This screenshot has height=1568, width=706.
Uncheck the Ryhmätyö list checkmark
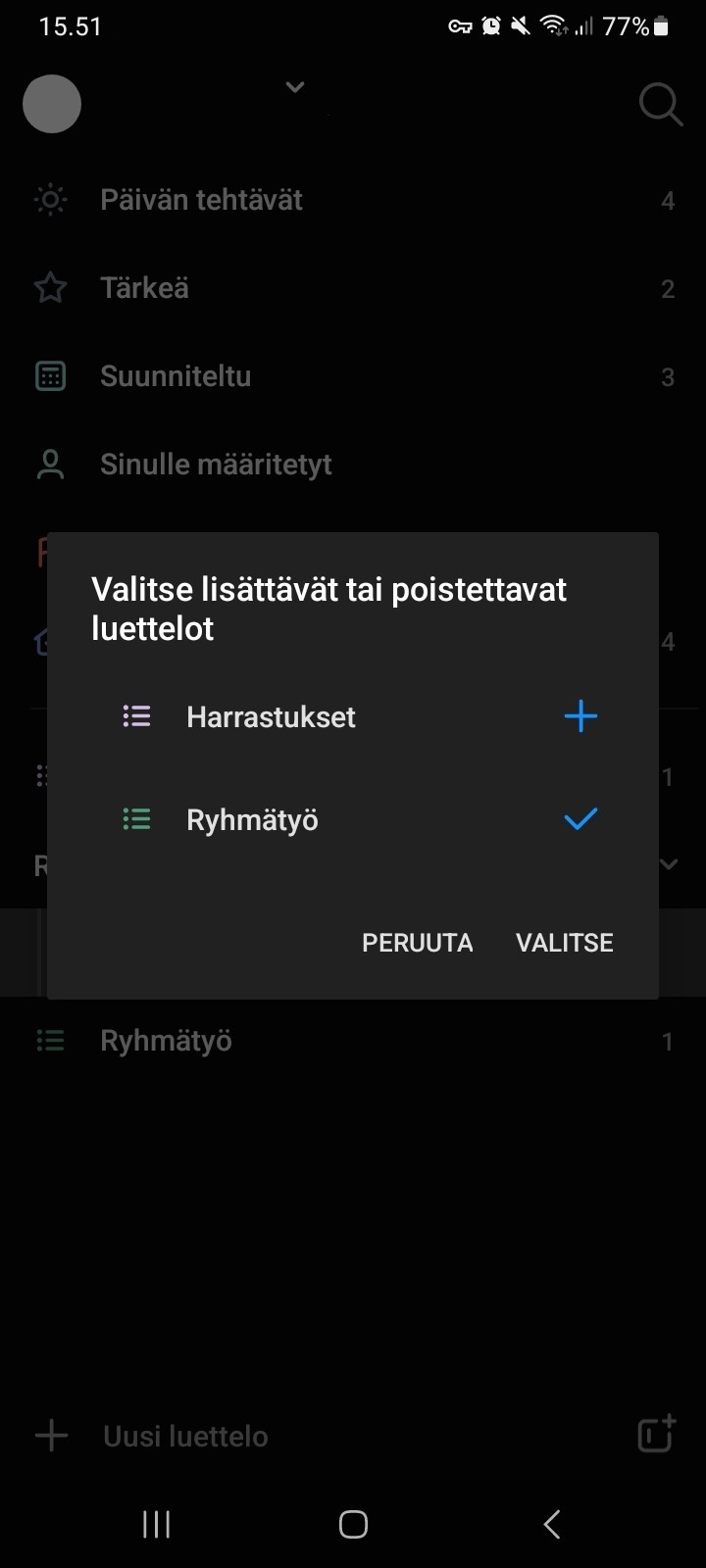(580, 818)
